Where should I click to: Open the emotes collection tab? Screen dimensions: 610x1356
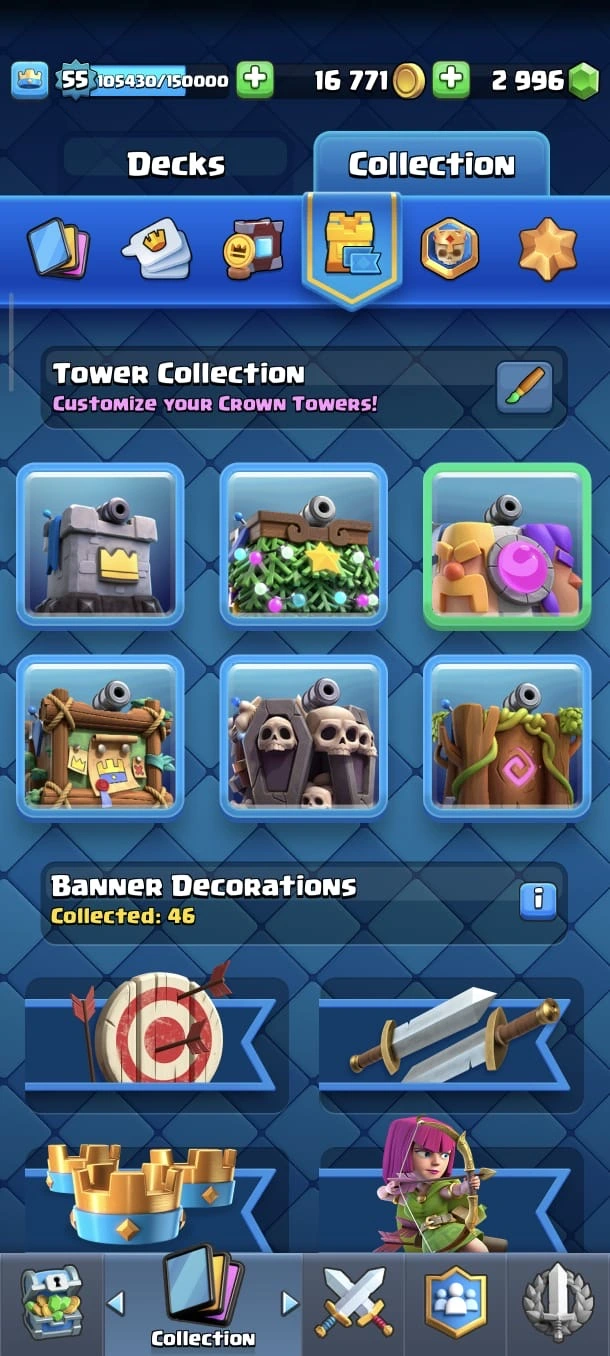157,249
